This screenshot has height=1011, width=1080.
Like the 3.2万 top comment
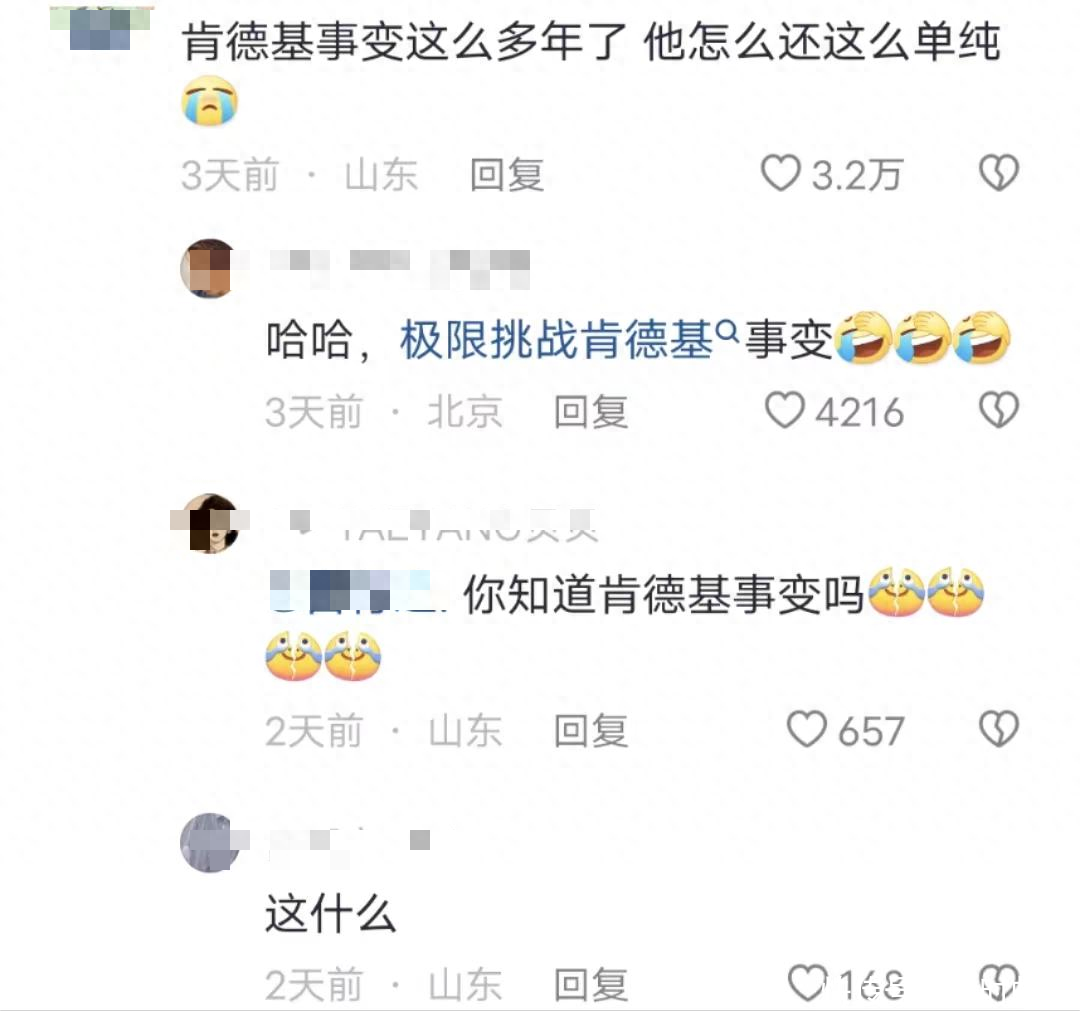(x=781, y=174)
